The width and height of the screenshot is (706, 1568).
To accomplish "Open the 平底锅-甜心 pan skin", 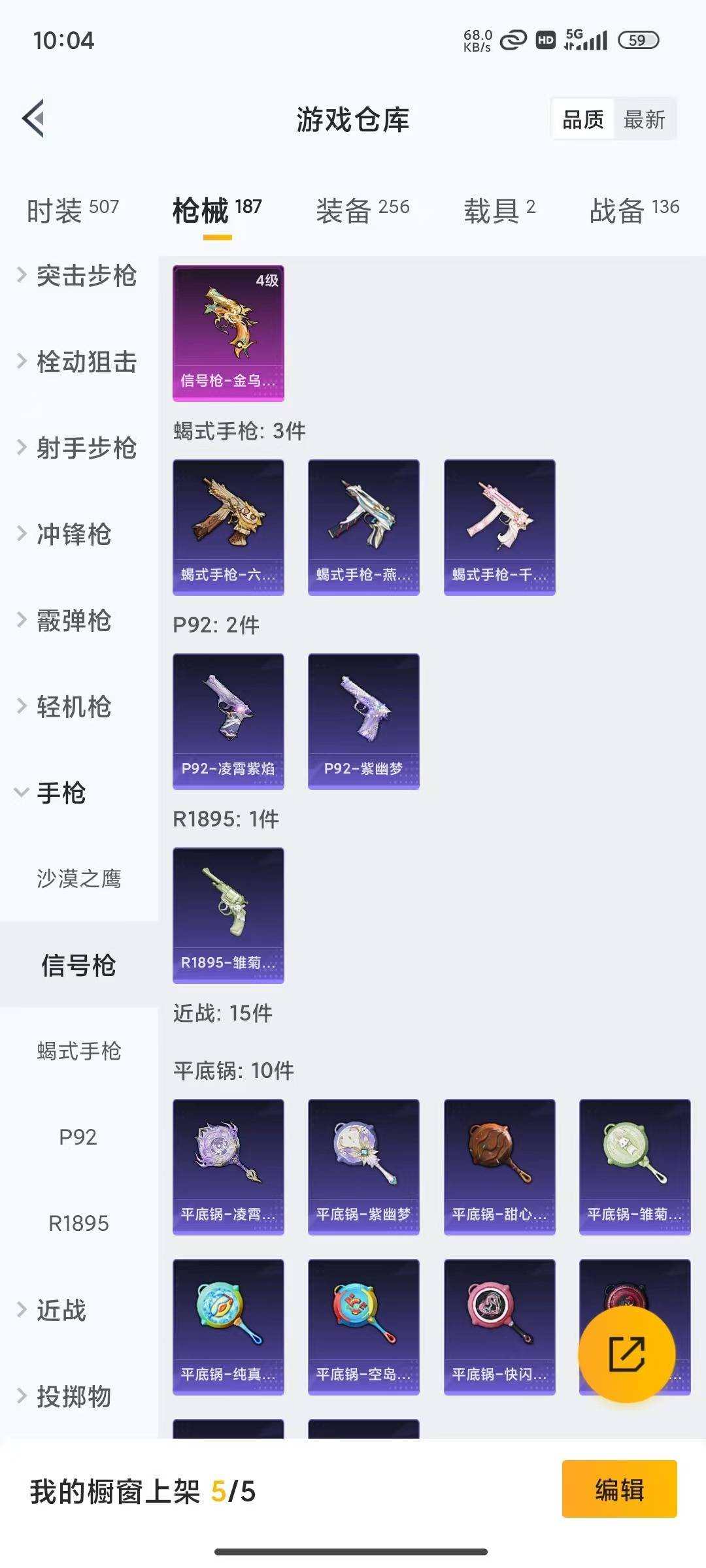I will (499, 1166).
